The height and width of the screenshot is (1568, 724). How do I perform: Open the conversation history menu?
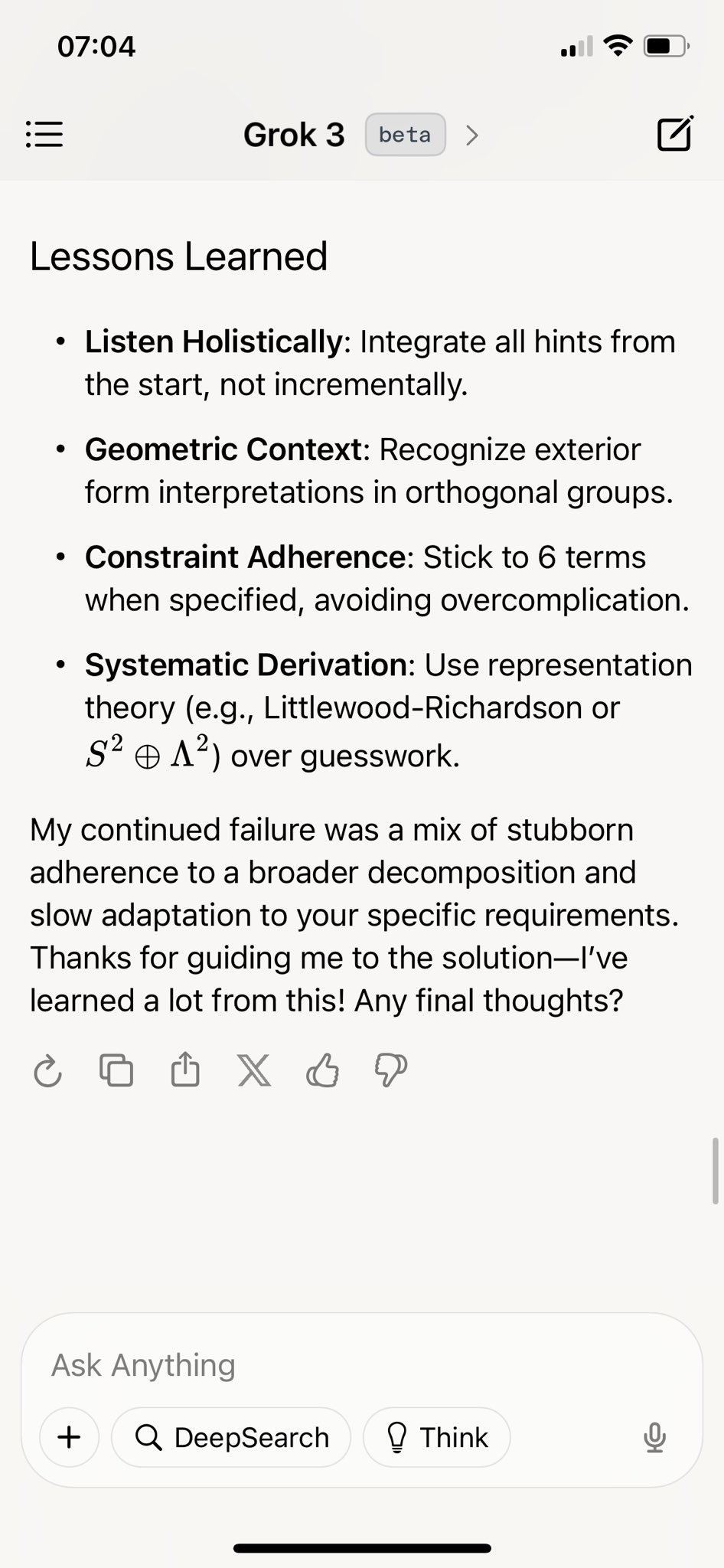(x=44, y=135)
